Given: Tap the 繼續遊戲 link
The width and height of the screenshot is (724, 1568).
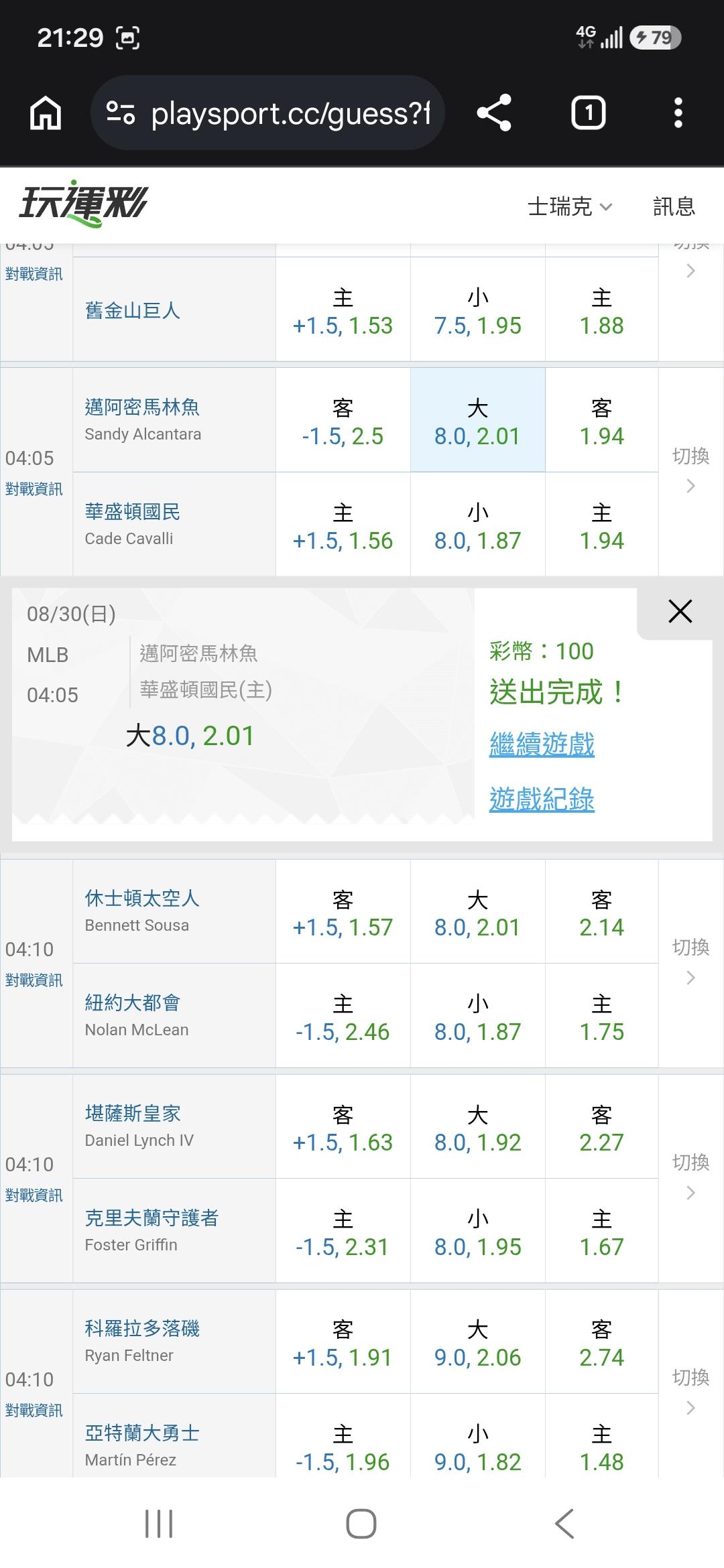Looking at the screenshot, I should click(x=542, y=744).
